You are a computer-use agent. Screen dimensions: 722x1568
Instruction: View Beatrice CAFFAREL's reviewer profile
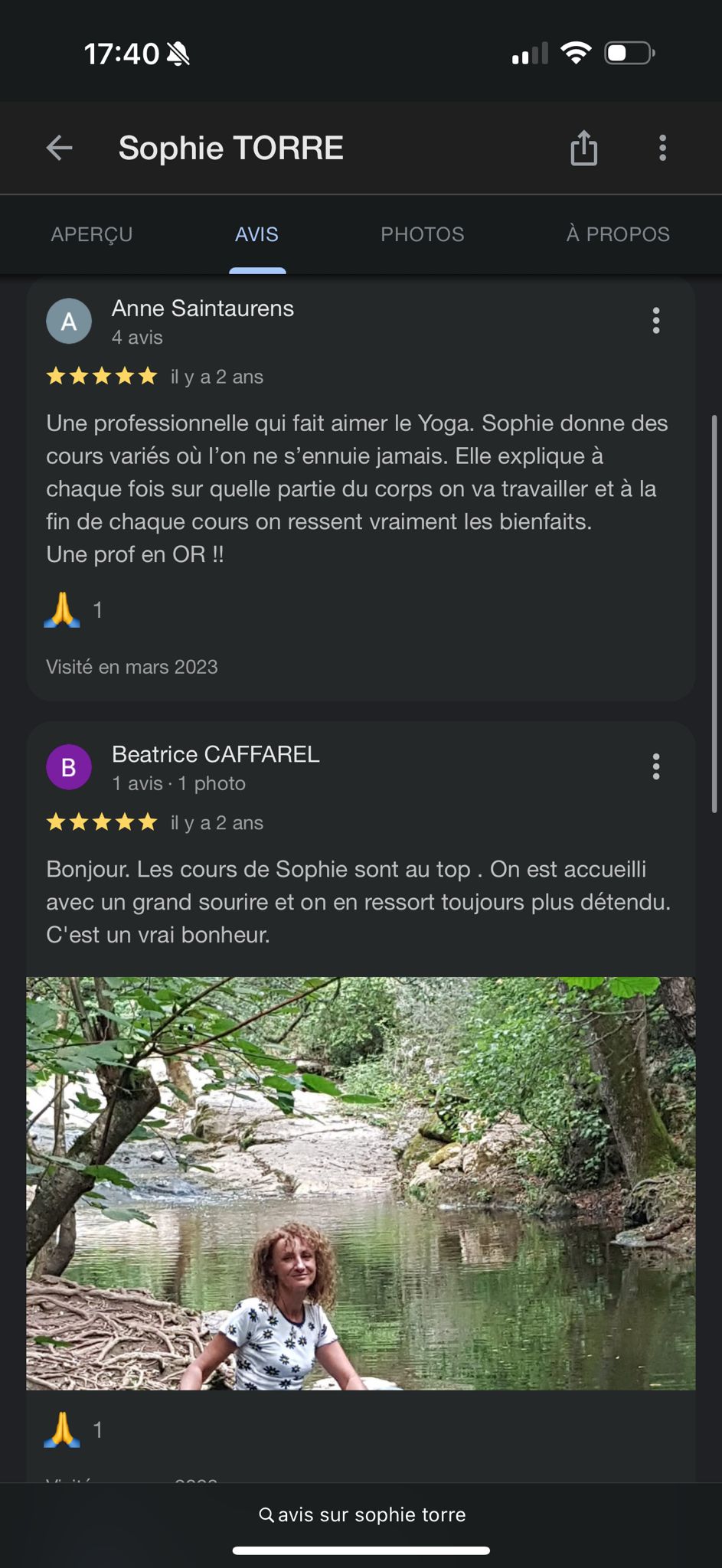(215, 755)
